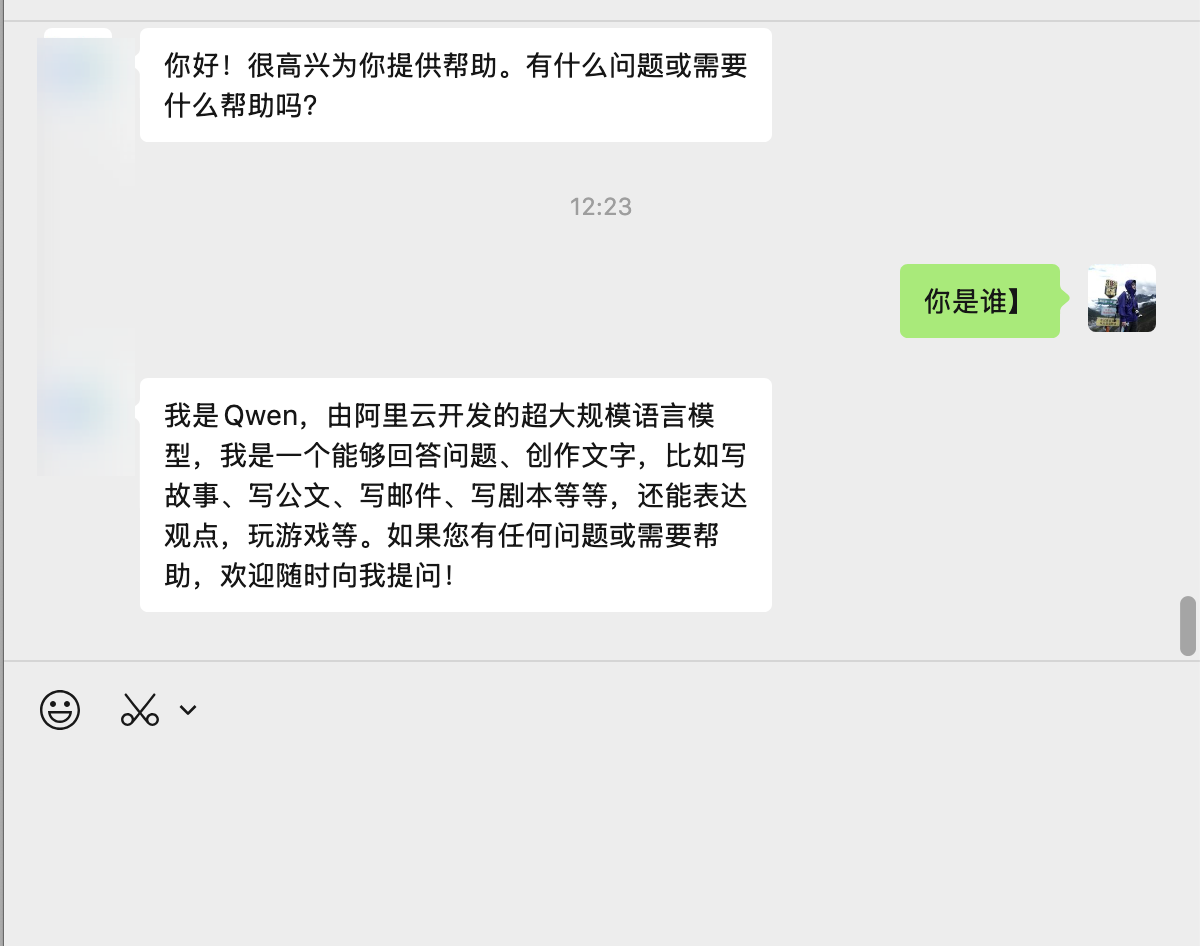Viewport: 1200px width, 946px height.
Task: Expand the screenshot options arrow
Action: click(x=188, y=710)
